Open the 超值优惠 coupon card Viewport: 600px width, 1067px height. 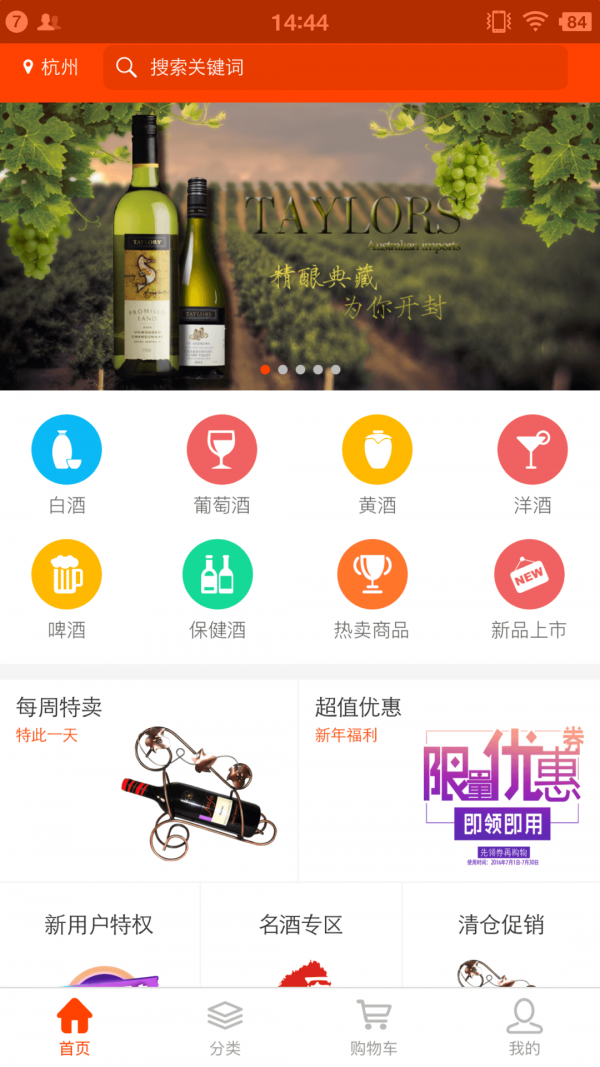[x=449, y=780]
